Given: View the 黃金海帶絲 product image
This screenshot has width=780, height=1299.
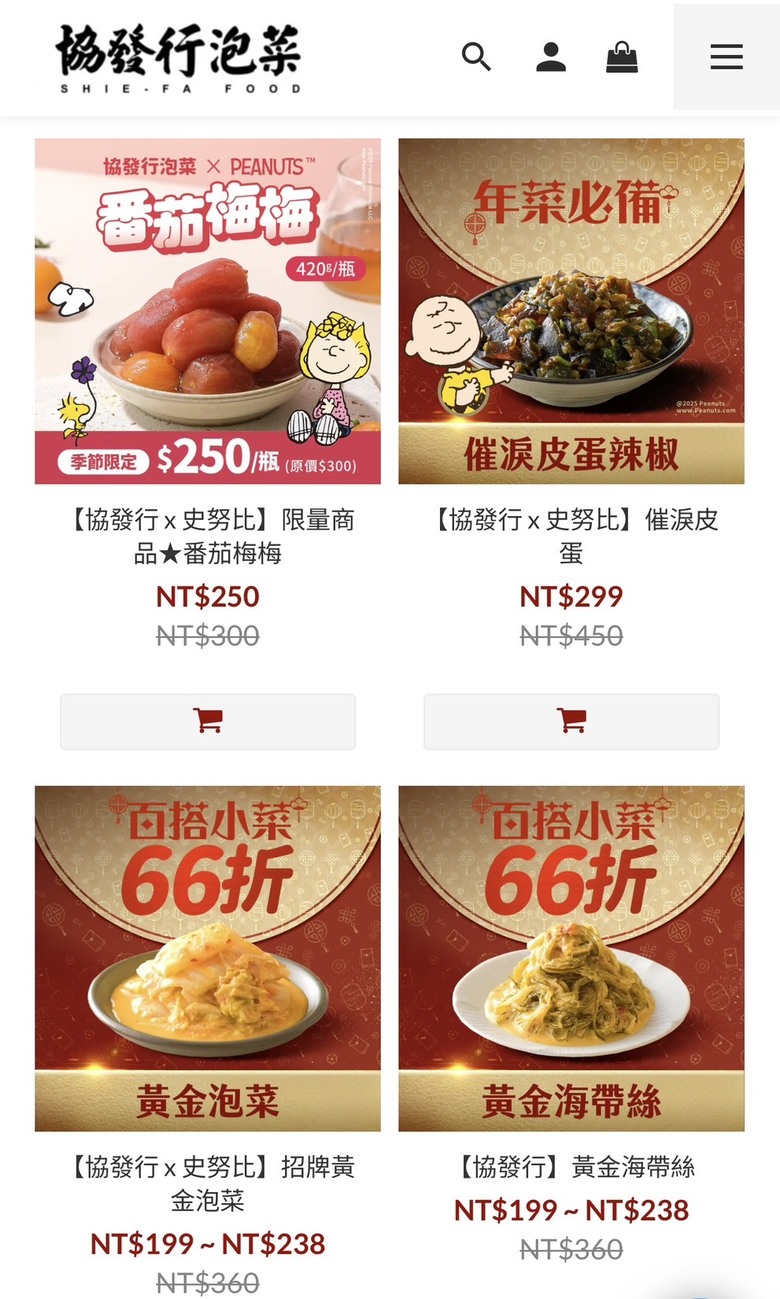Looking at the screenshot, I should 571,958.
